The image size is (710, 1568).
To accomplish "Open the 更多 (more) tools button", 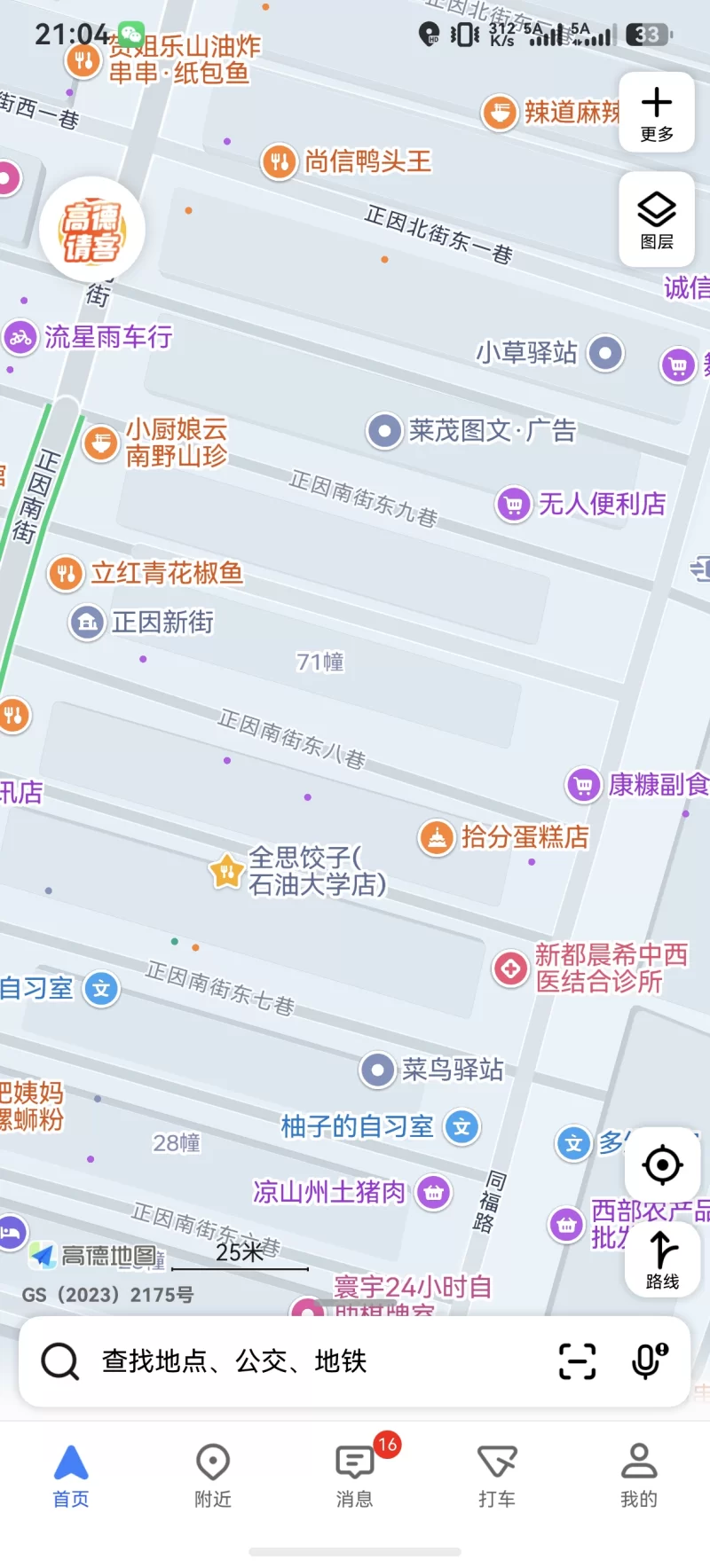I will [x=657, y=113].
